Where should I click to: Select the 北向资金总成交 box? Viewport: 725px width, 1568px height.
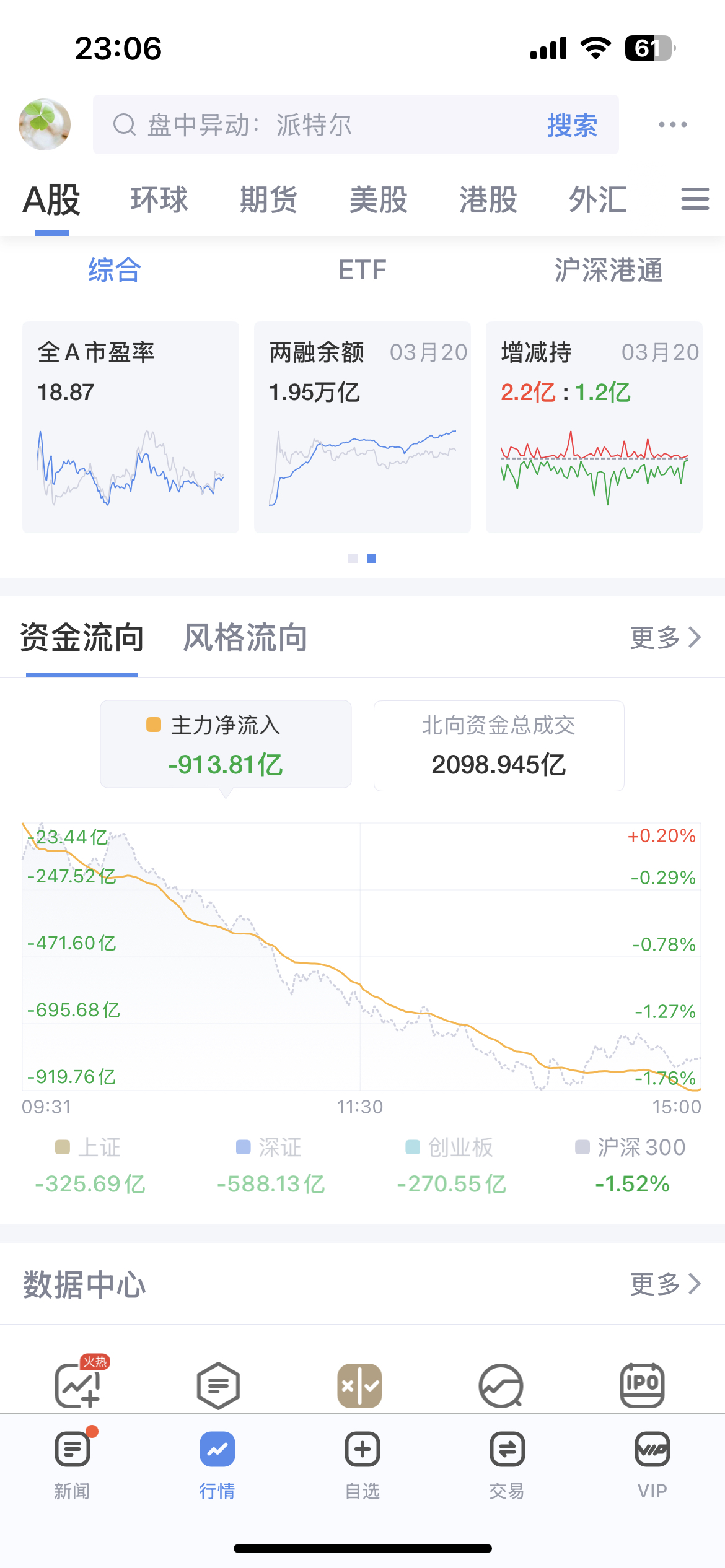pyautogui.click(x=499, y=746)
